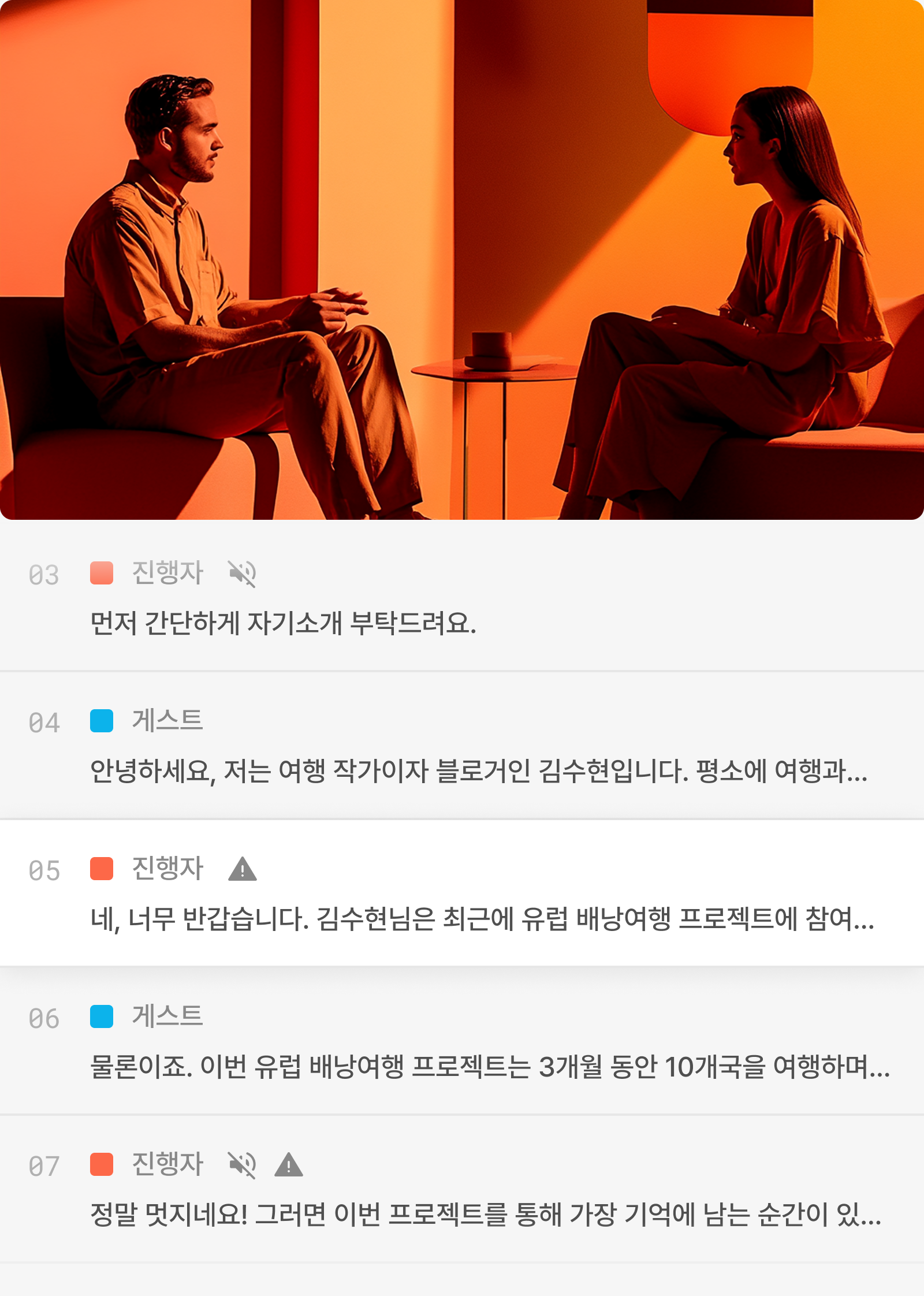
Task: Tap the warning triangle on segment 07
Action: pyautogui.click(x=289, y=1165)
